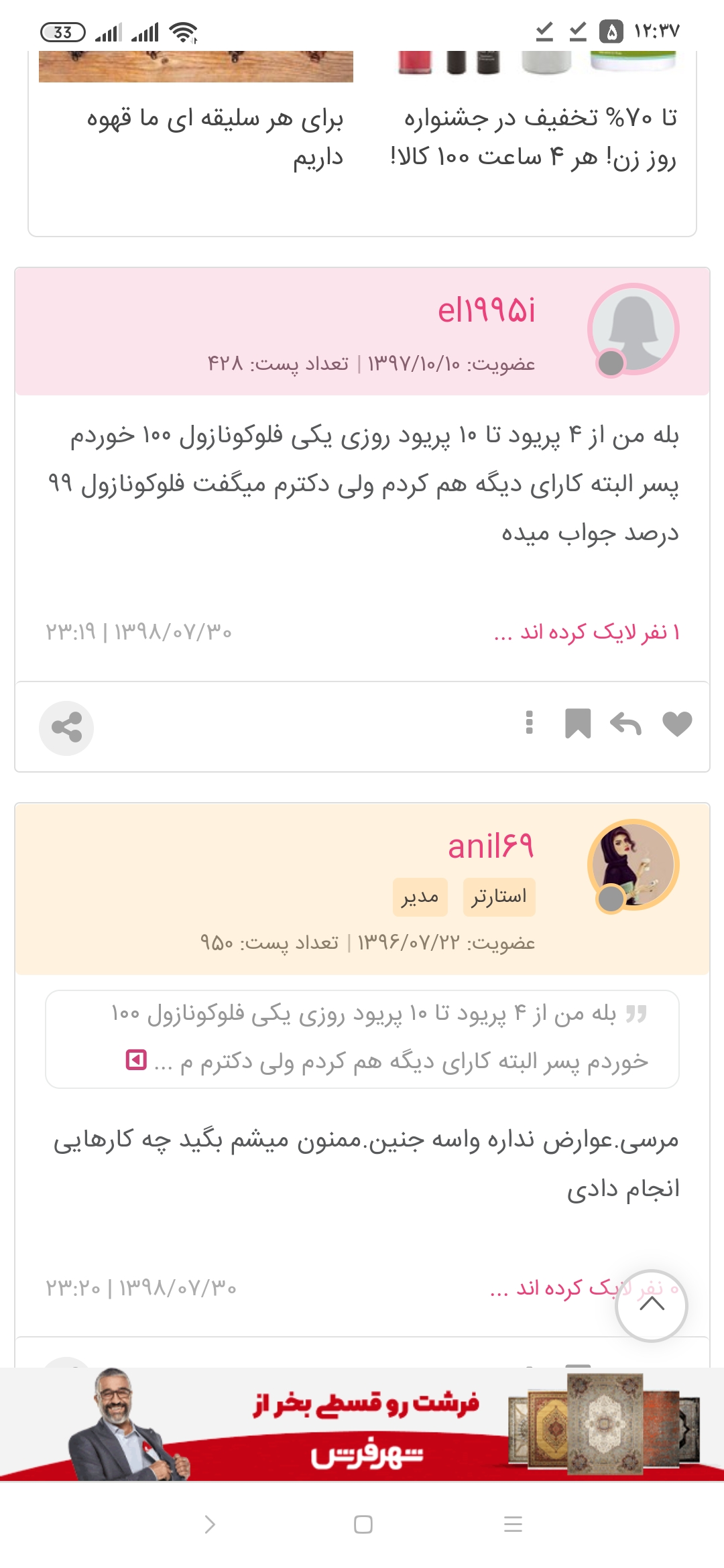This screenshot has width=724, height=1568.
Task: Open anil69's profile picture
Action: click(x=633, y=864)
